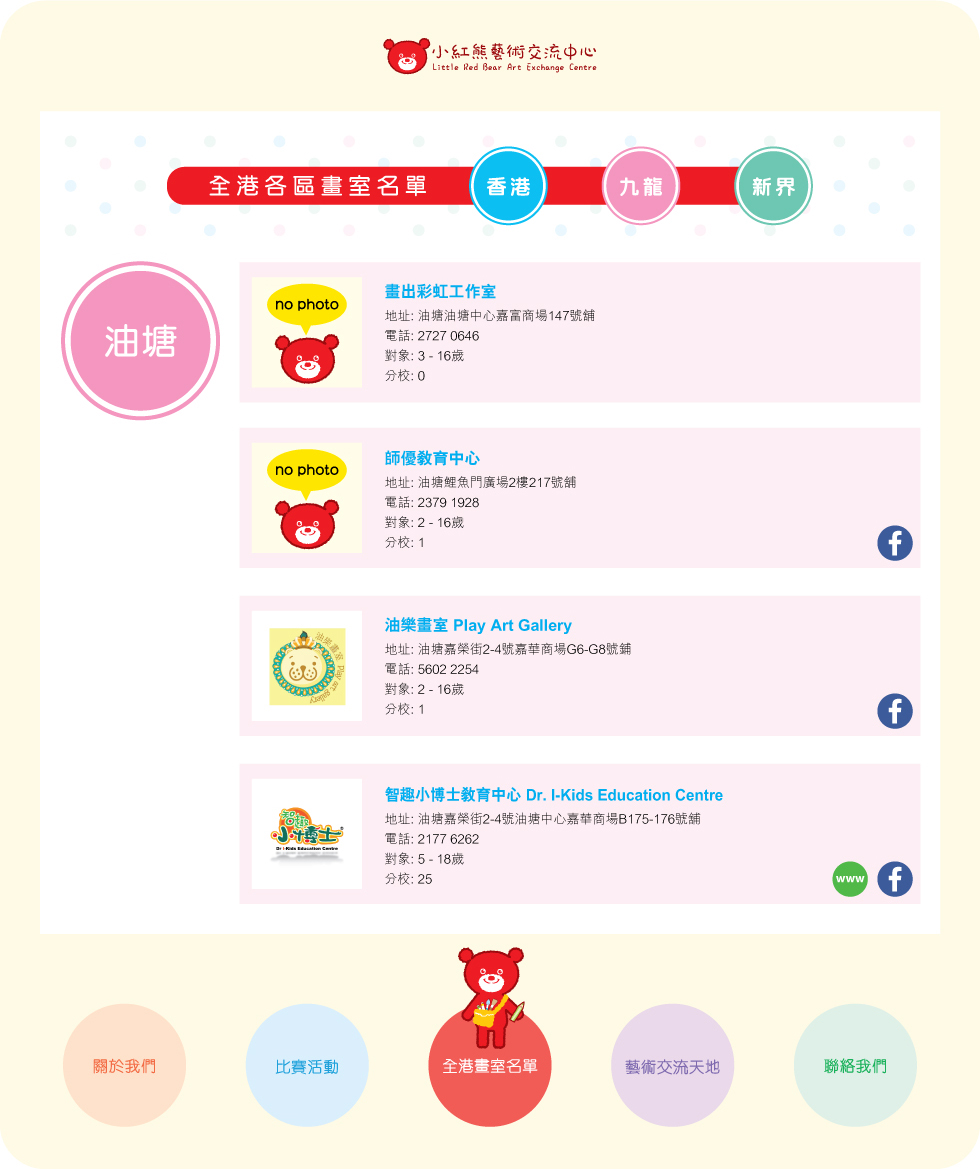
Task: Tap the Little Red Bear logo home link
Action: point(490,56)
